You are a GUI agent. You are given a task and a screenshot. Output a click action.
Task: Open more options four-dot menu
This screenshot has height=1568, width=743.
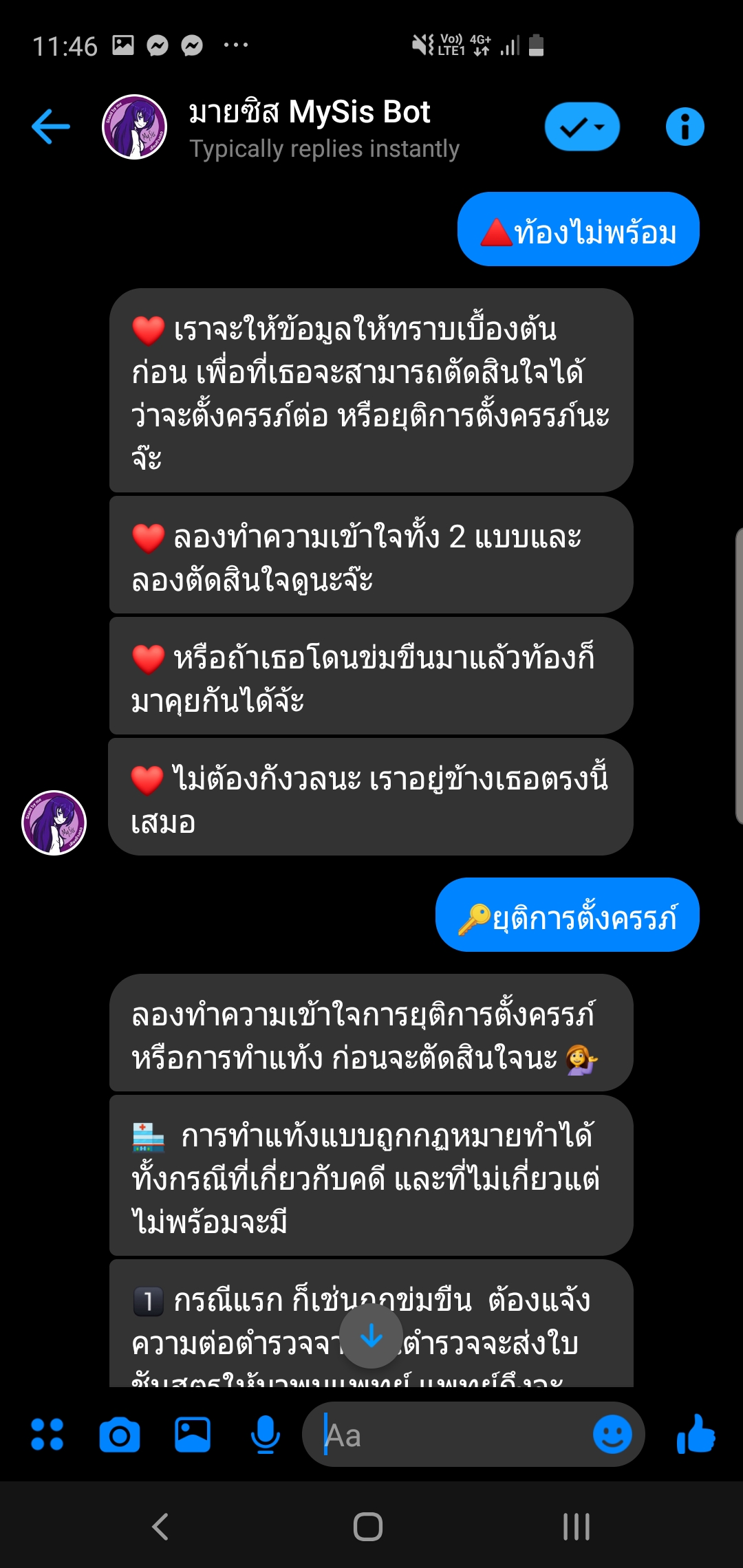[x=47, y=1435]
